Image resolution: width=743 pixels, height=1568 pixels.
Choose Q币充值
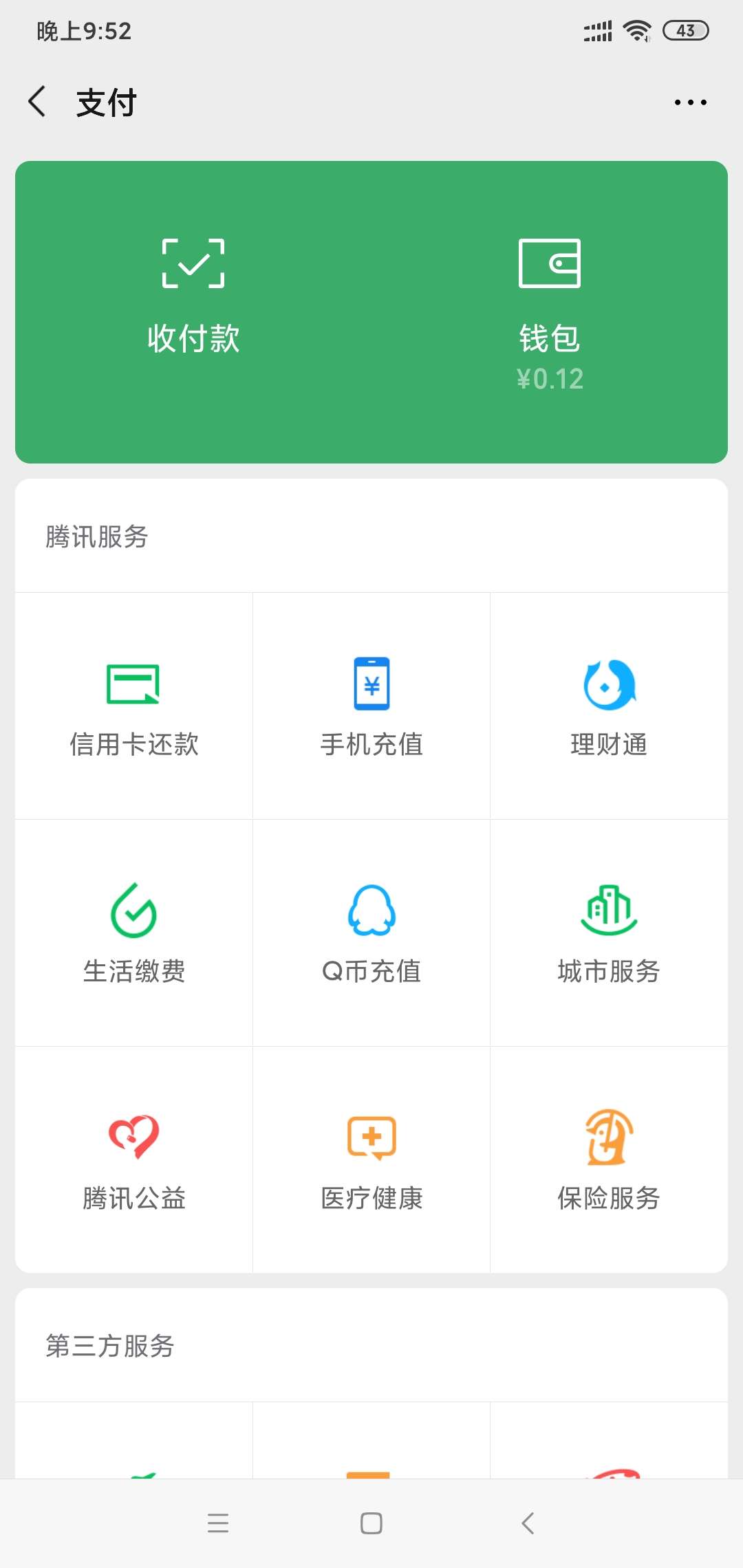(371, 933)
